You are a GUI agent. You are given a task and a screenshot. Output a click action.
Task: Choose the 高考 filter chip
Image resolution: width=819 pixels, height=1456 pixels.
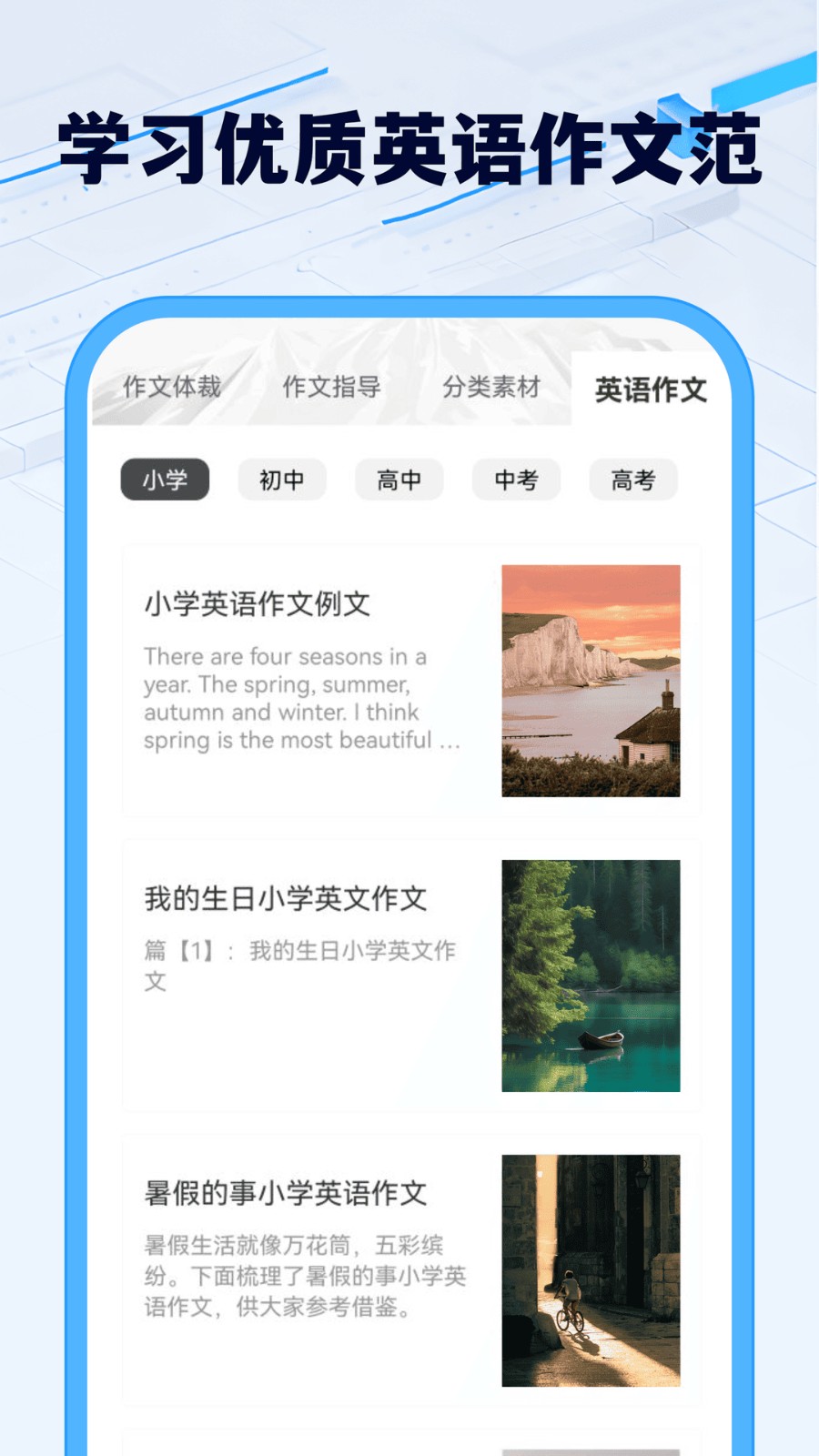click(x=632, y=480)
